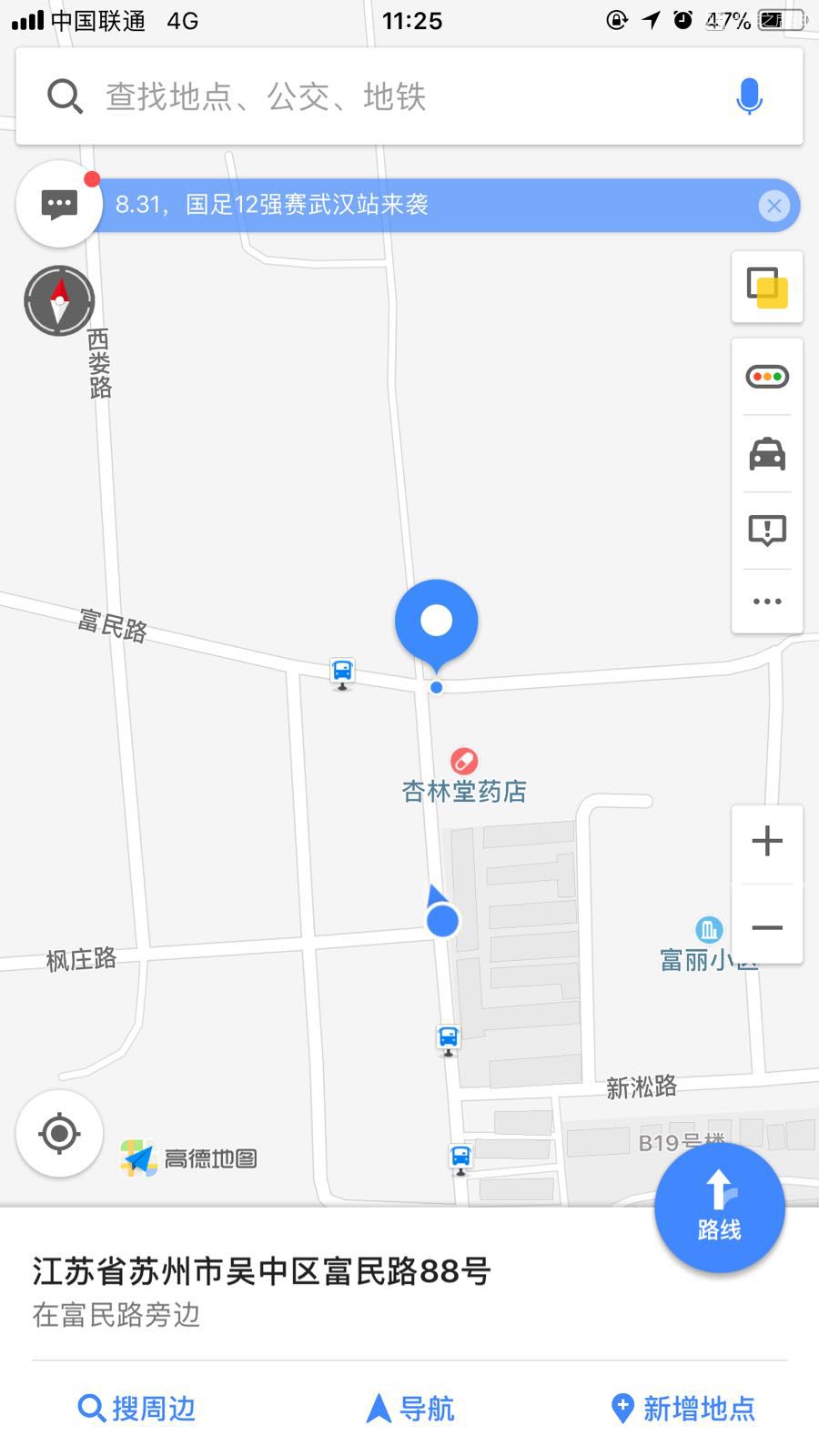Open the map layers selector
The width and height of the screenshot is (819, 1456).
point(767,288)
